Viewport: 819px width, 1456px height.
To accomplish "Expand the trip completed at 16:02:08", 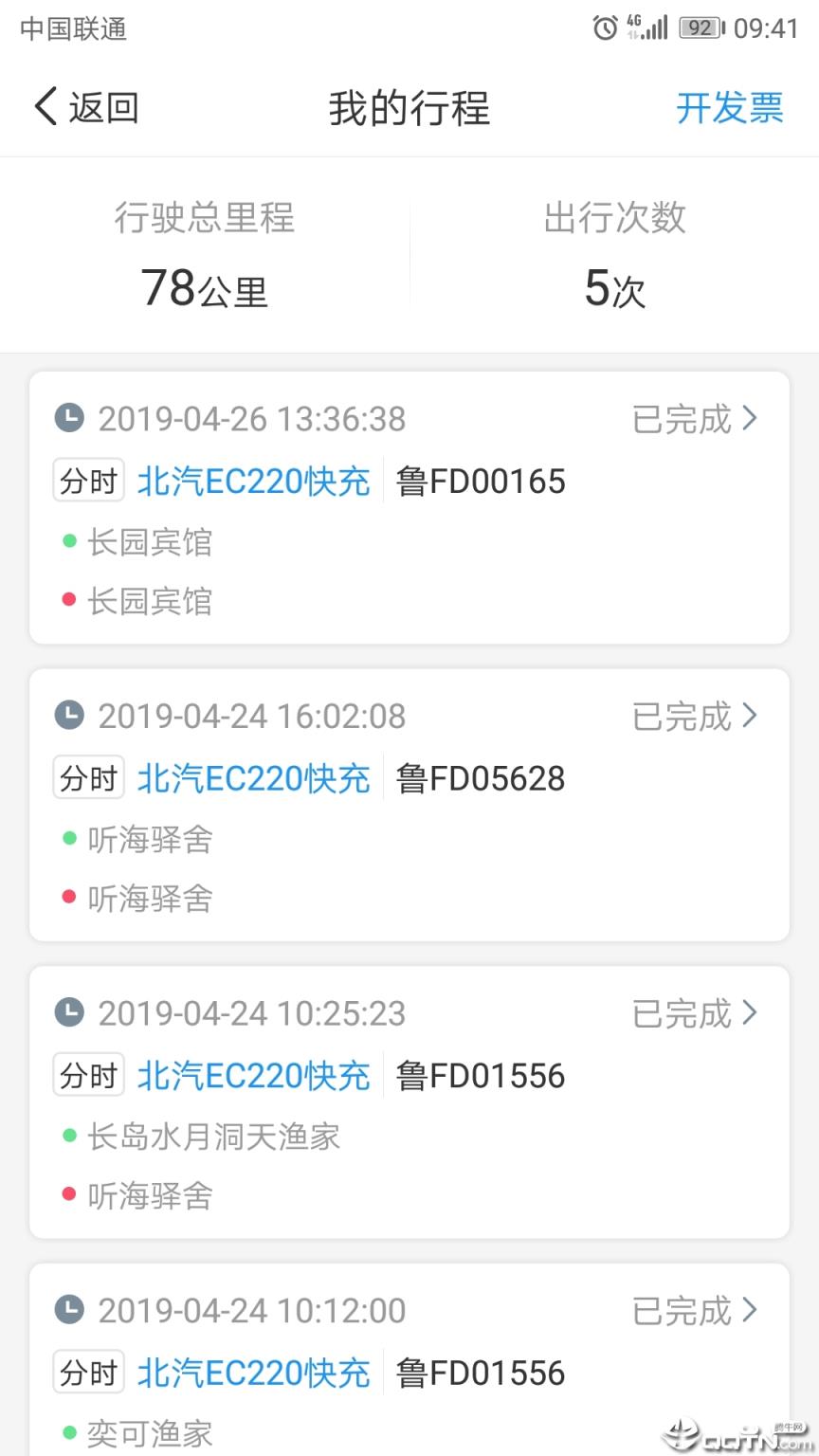I will [750, 716].
